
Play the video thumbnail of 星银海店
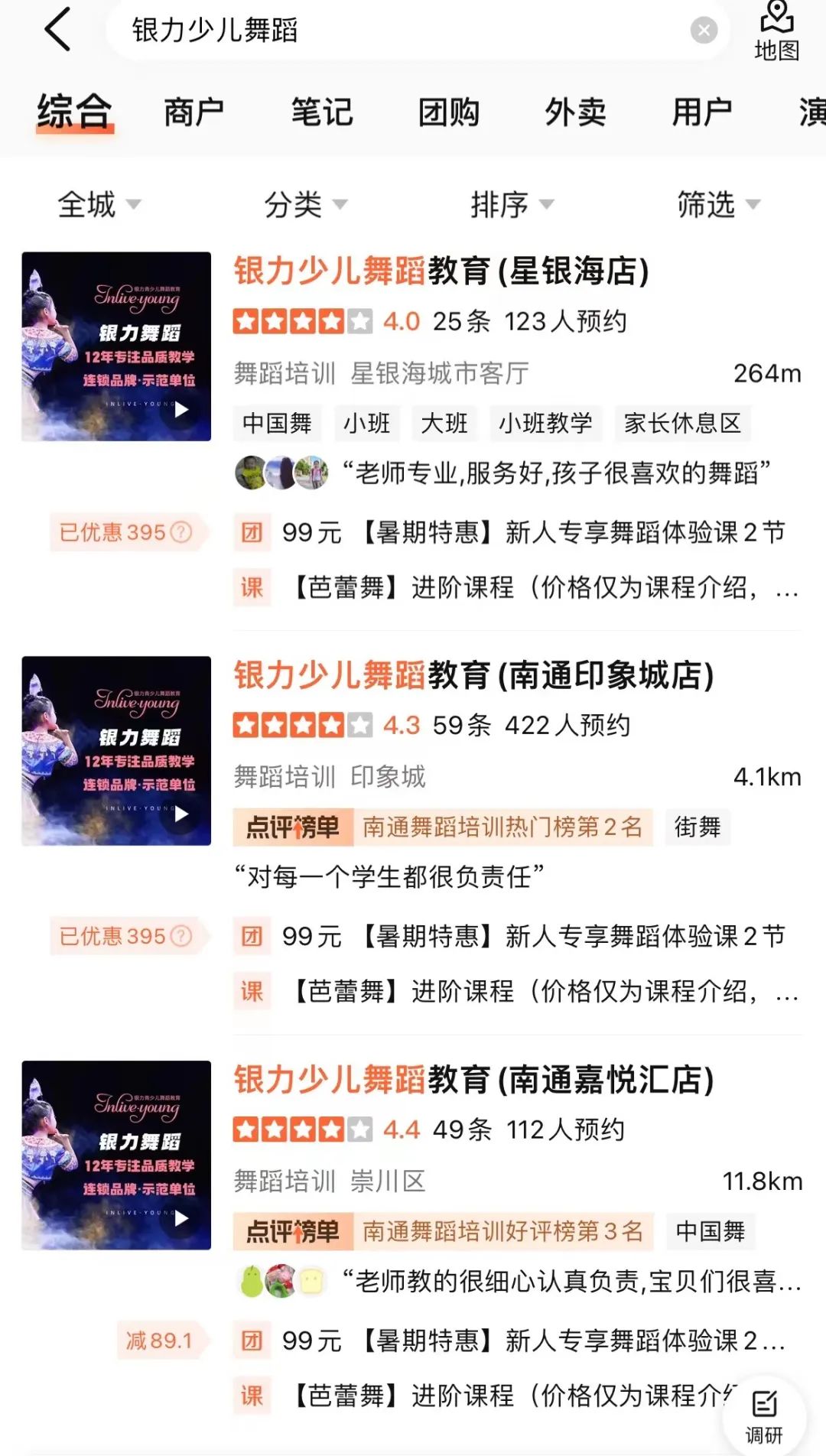[181, 411]
